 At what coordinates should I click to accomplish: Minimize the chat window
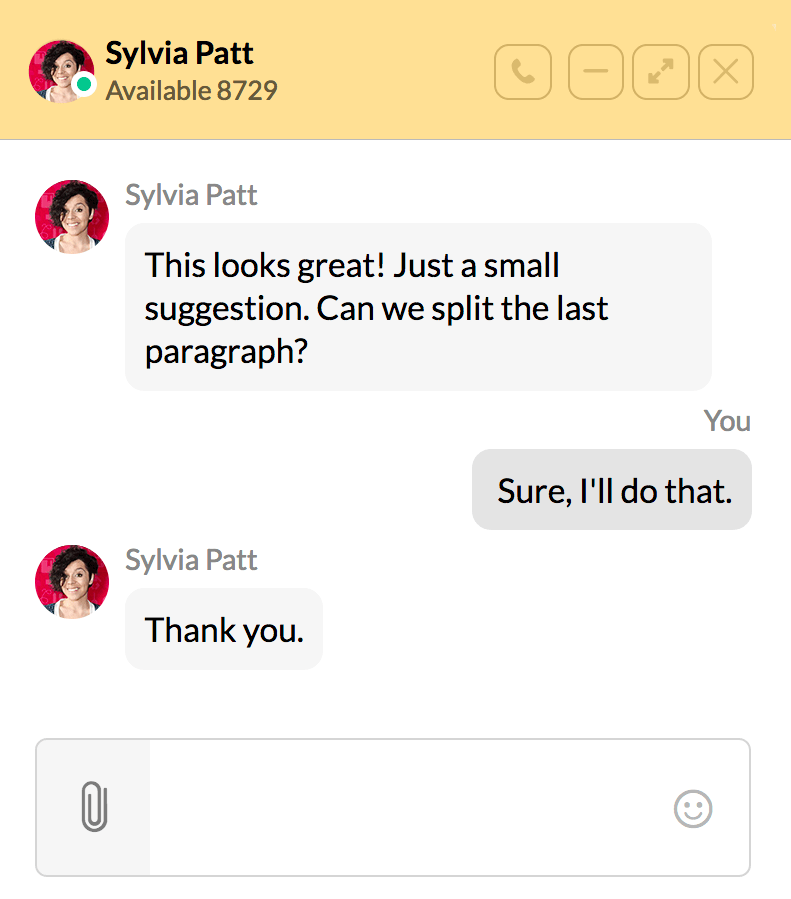(x=596, y=72)
